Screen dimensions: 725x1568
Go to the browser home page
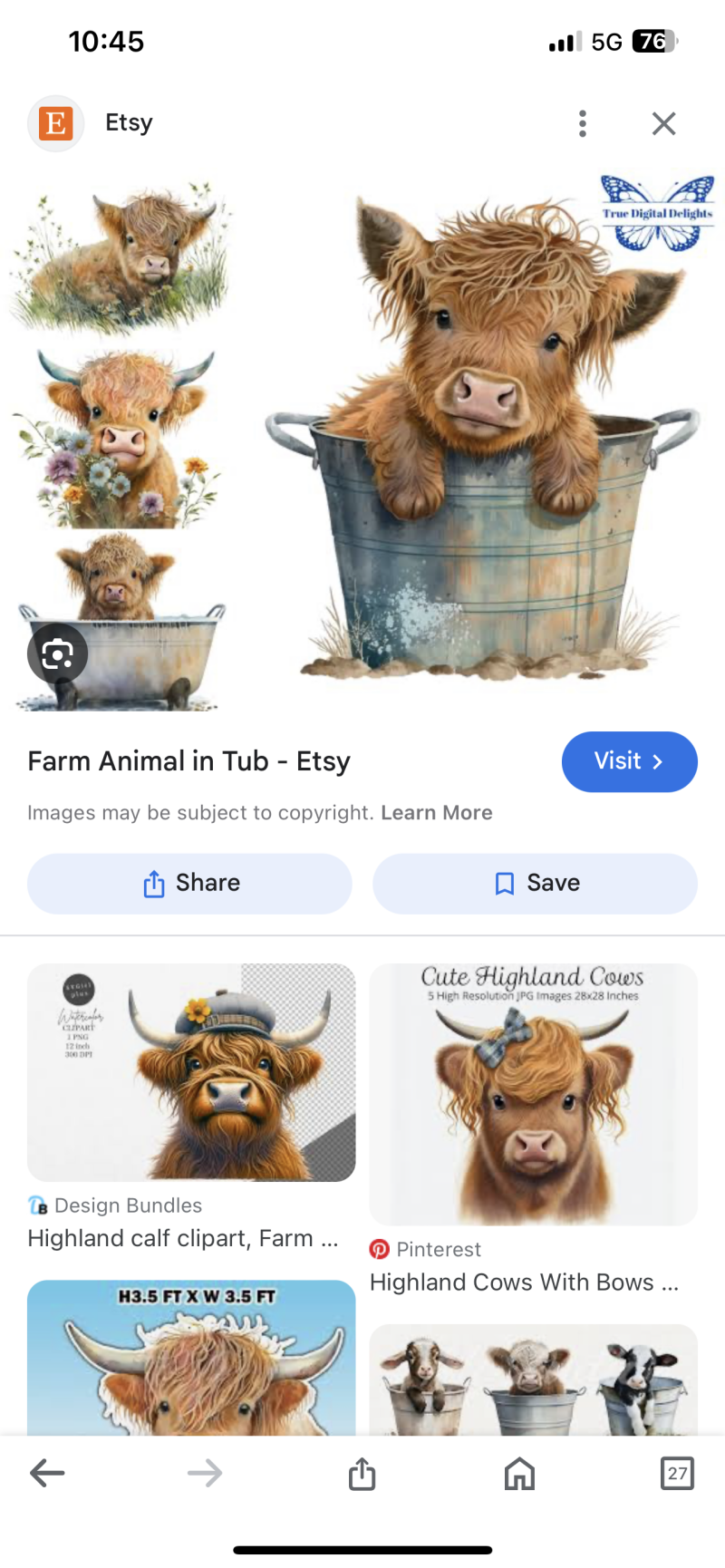[519, 1473]
